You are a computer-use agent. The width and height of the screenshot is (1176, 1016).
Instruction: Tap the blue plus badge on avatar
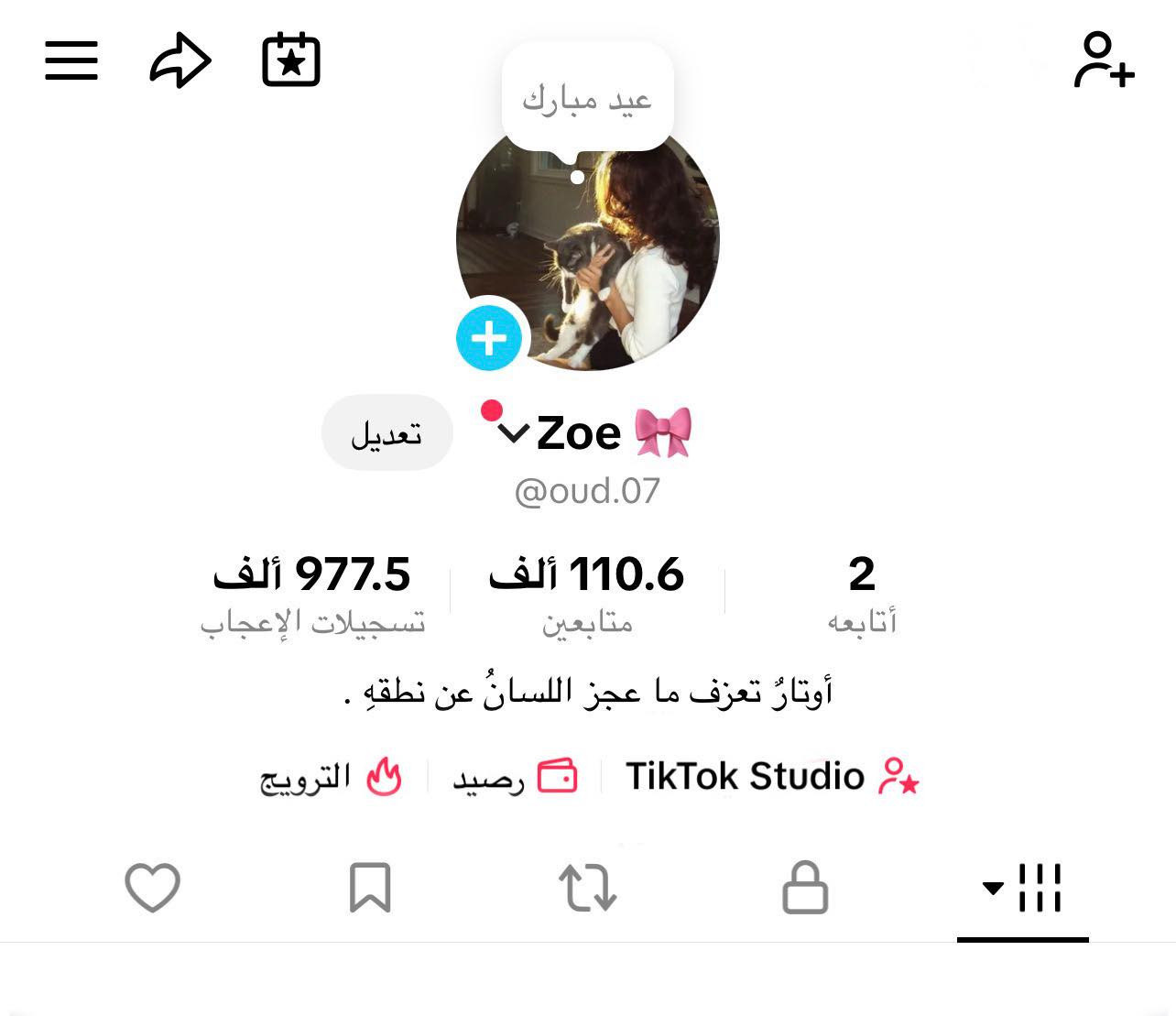click(489, 338)
